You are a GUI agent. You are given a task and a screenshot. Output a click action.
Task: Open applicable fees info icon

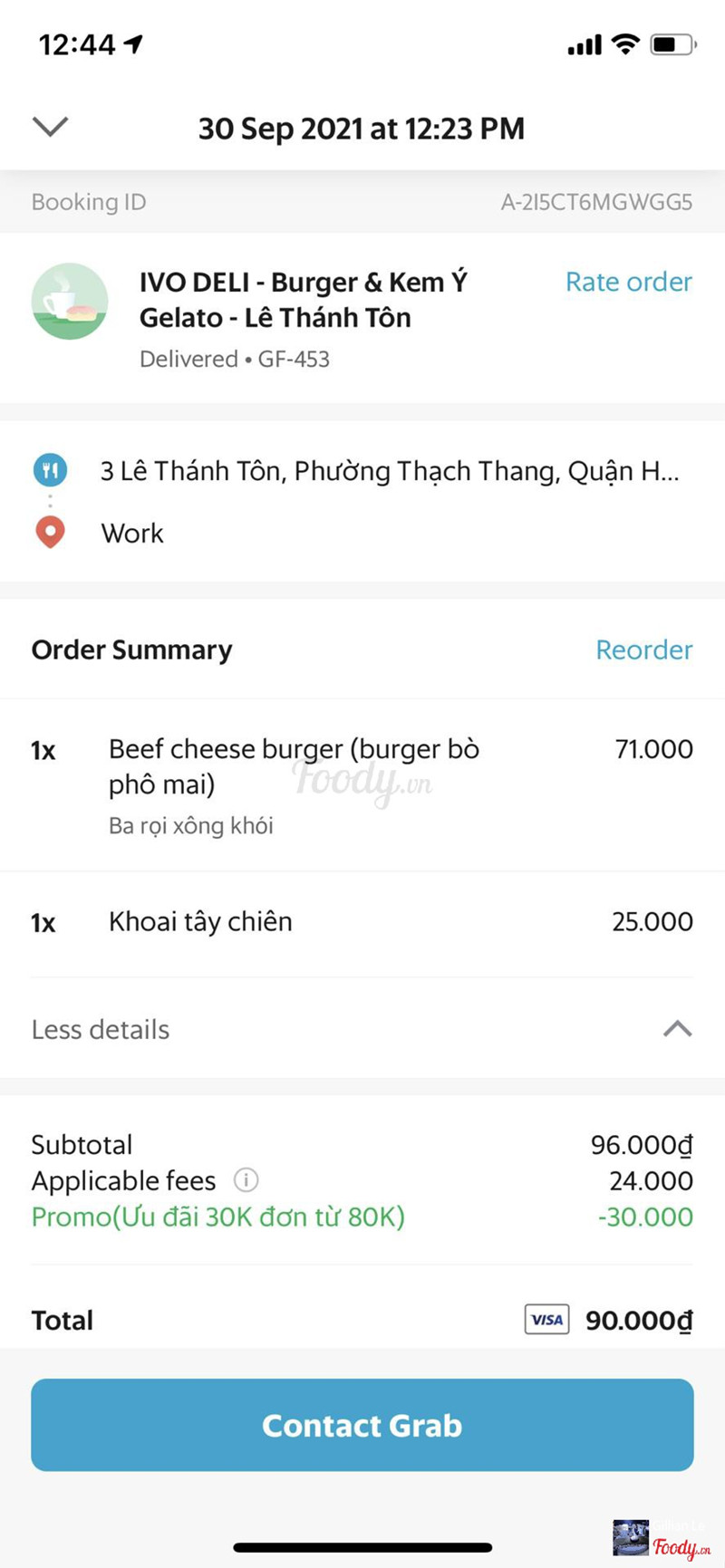pyautogui.click(x=246, y=1180)
